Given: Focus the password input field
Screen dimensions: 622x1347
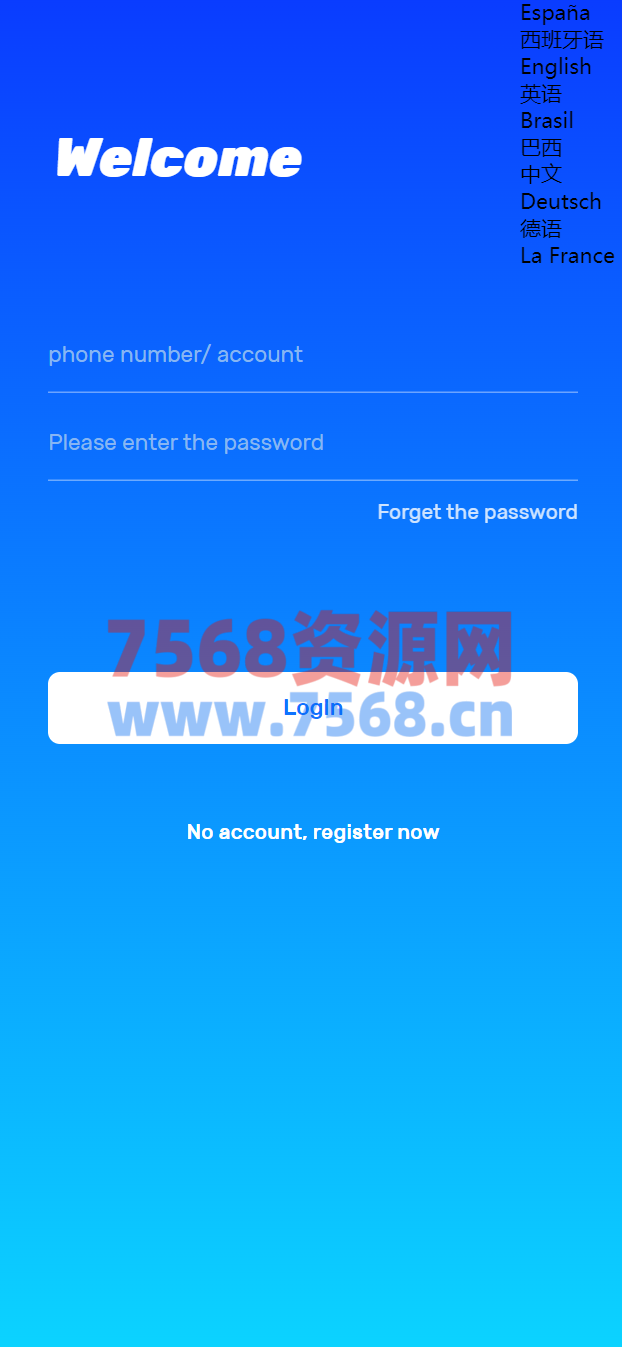Looking at the screenshot, I should point(312,443).
